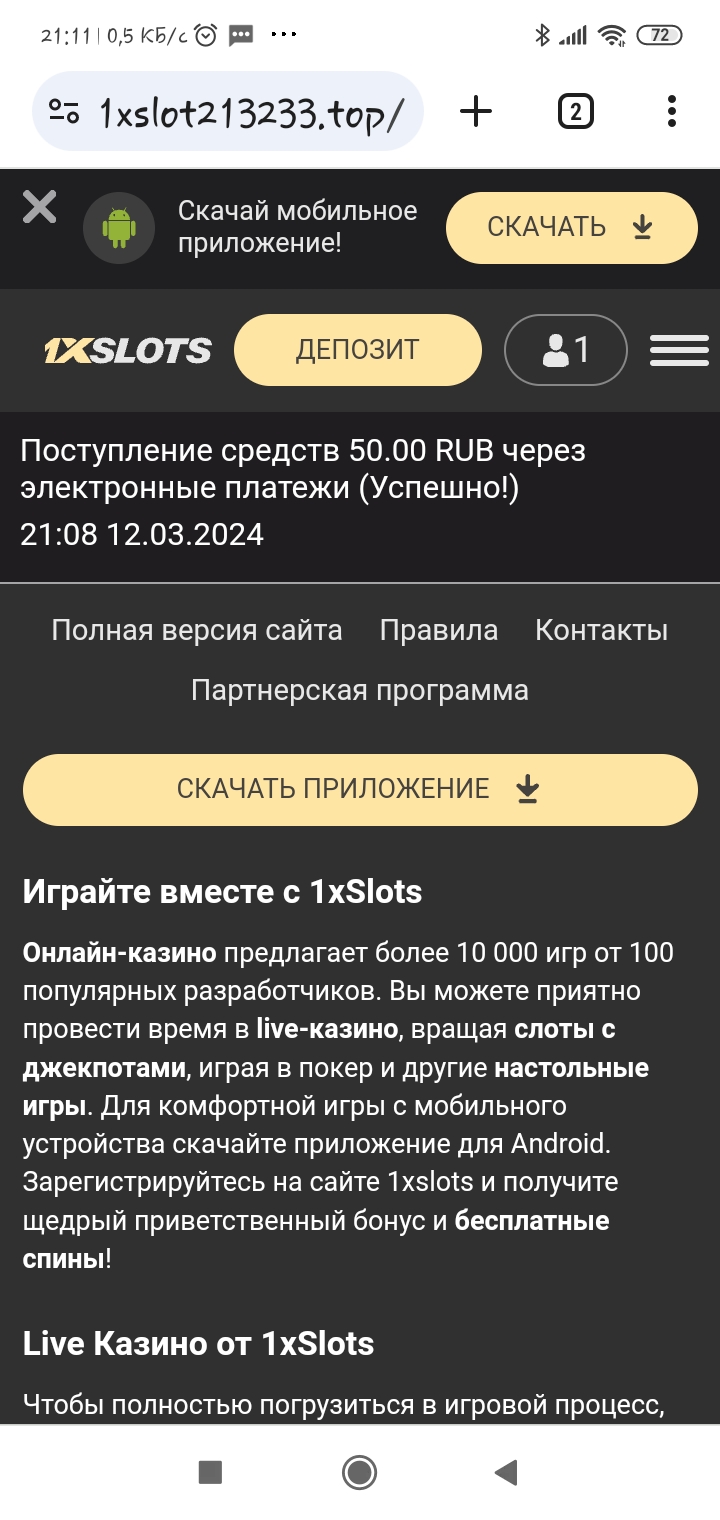Open the Правила link
Image resolution: width=720 pixels, height=1520 pixels.
[439, 630]
